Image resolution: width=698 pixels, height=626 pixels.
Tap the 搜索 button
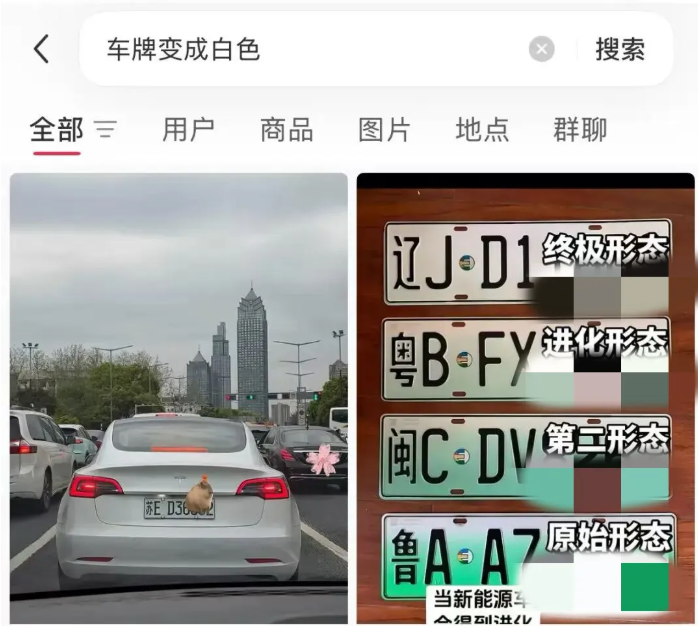(620, 49)
